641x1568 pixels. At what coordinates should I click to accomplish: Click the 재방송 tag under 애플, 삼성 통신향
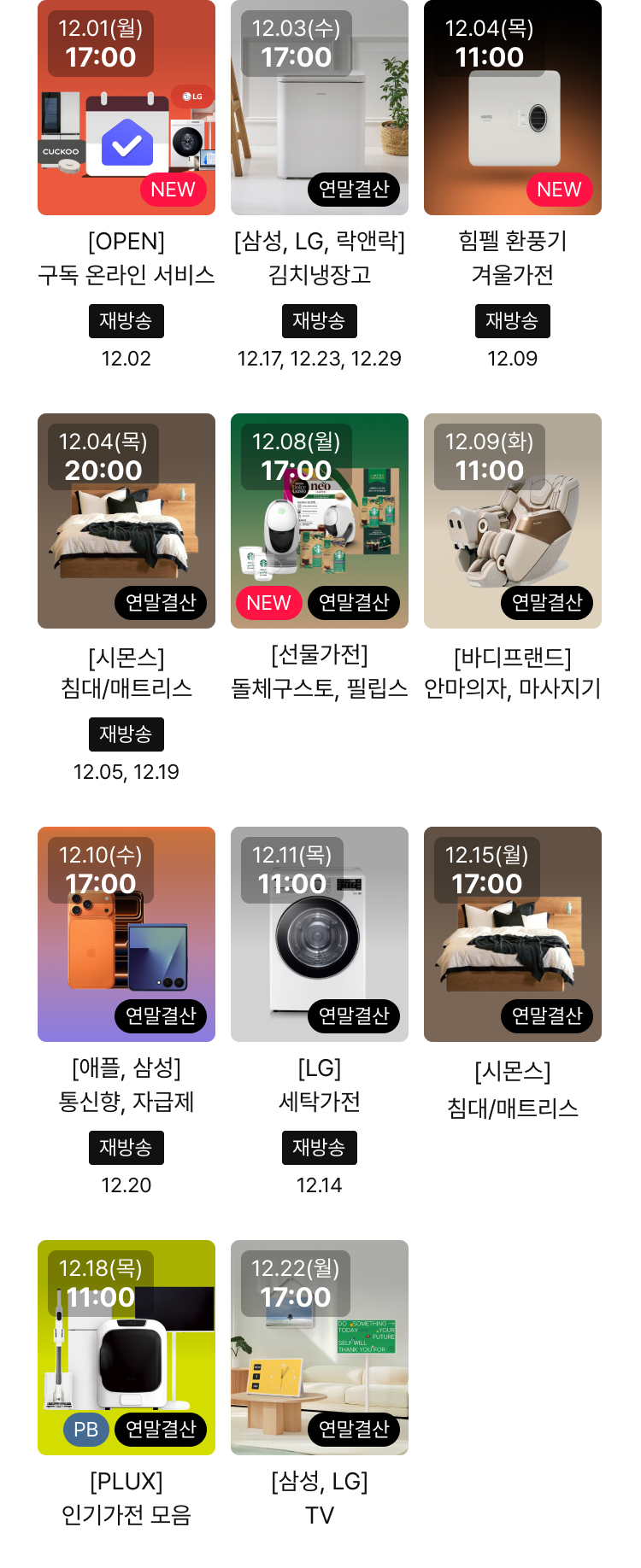126,1148
